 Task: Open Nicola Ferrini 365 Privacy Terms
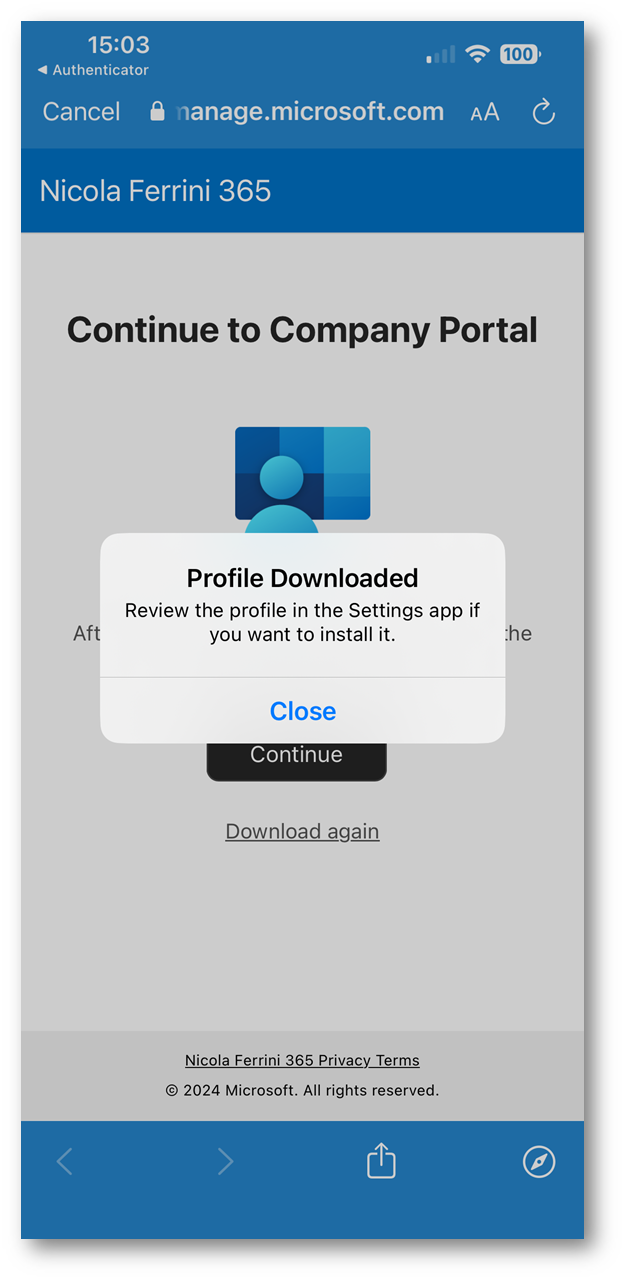click(302, 1060)
